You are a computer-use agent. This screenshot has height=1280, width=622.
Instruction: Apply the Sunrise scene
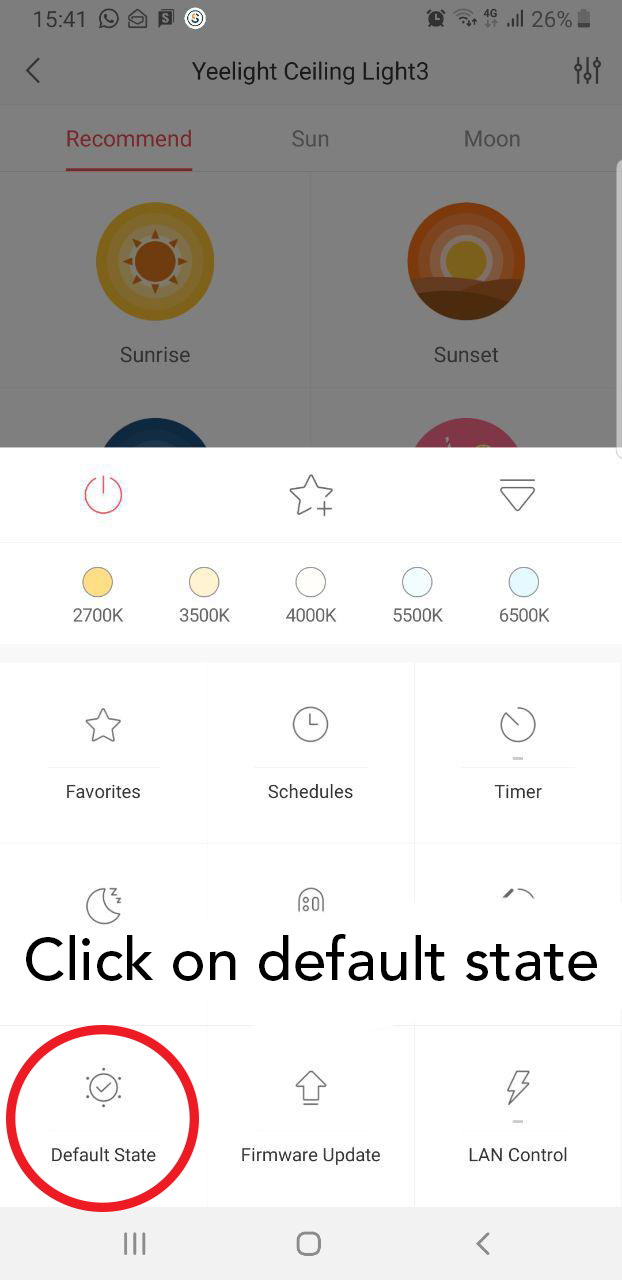tap(155, 262)
